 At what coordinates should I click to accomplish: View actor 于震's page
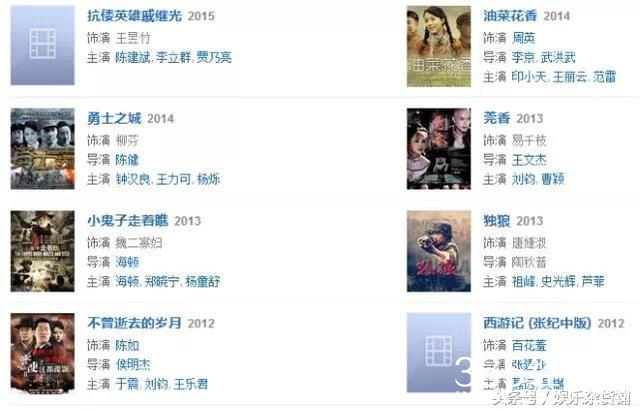pos(126,385)
